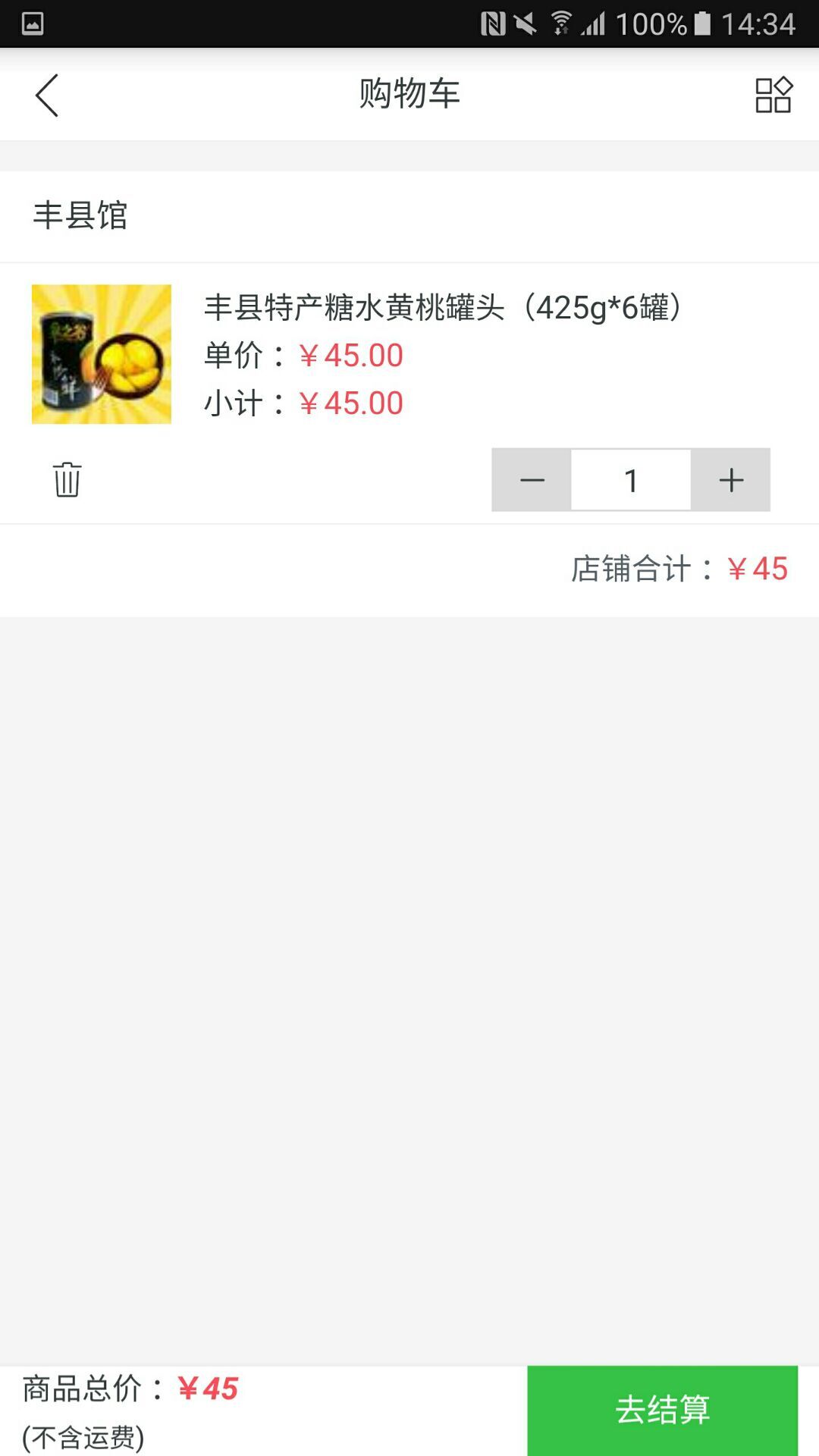
Task: Delete the yellow peach item from cart
Action: pos(67,479)
